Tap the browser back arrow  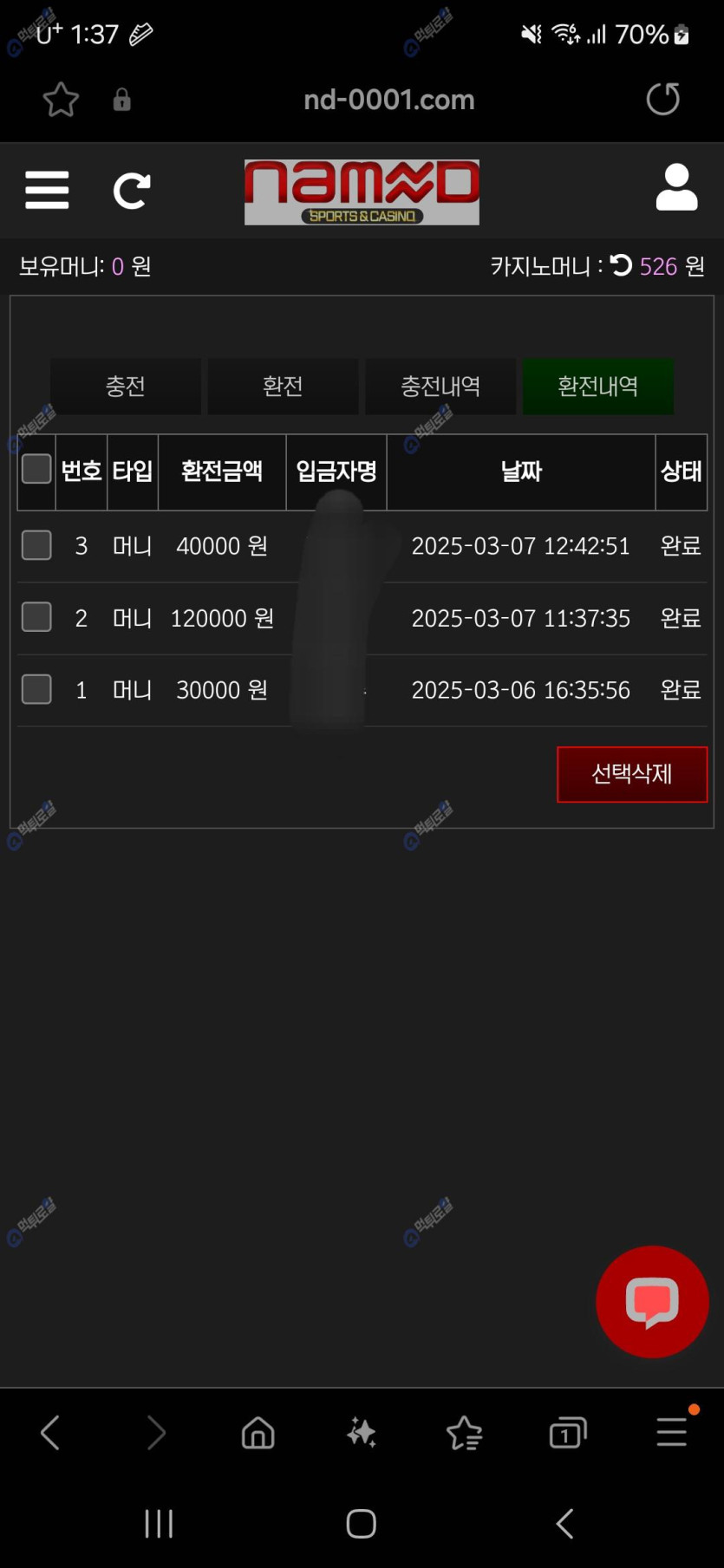[50, 1433]
